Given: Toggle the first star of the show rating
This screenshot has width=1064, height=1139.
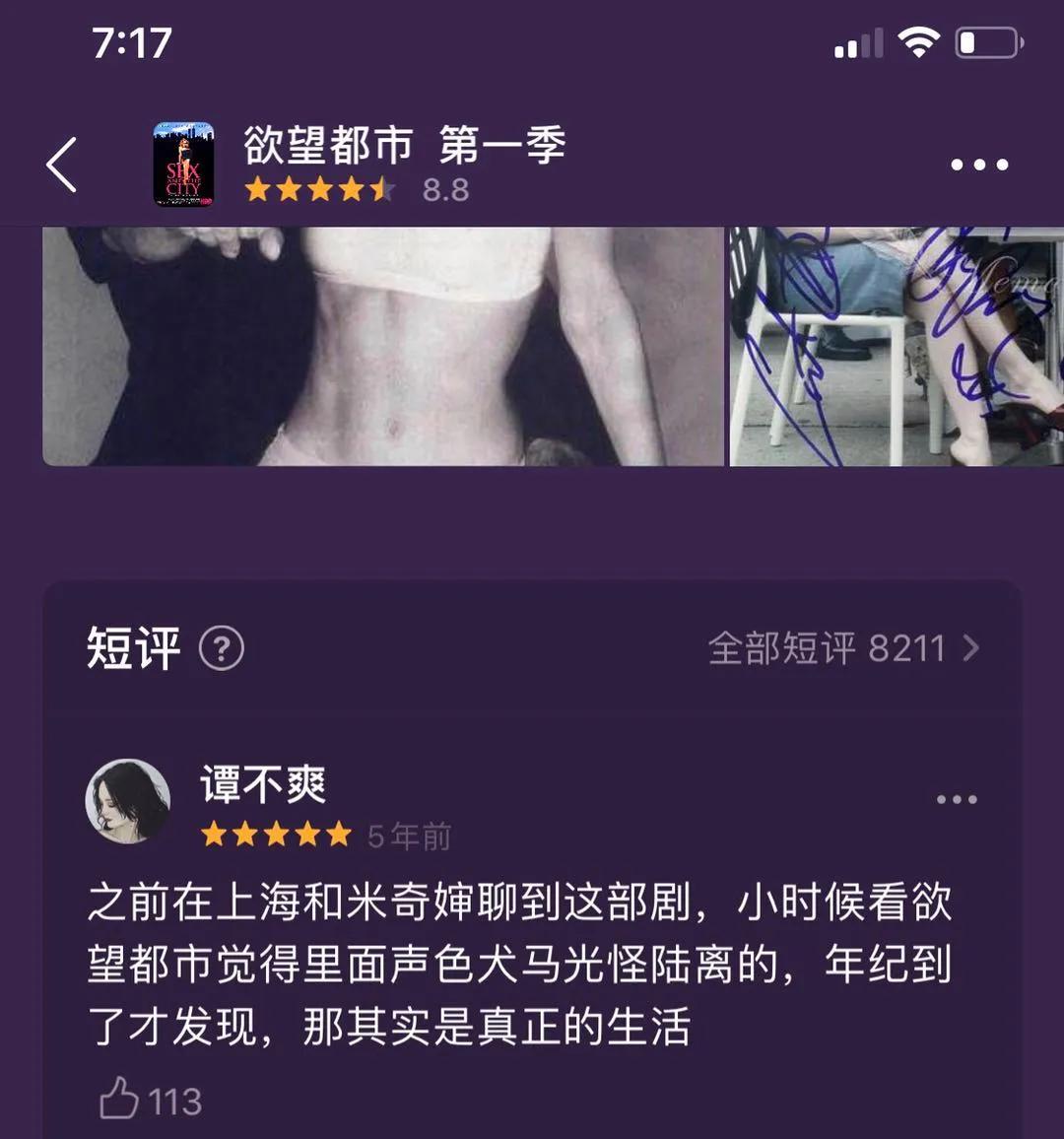Looking at the screenshot, I should 259,187.
